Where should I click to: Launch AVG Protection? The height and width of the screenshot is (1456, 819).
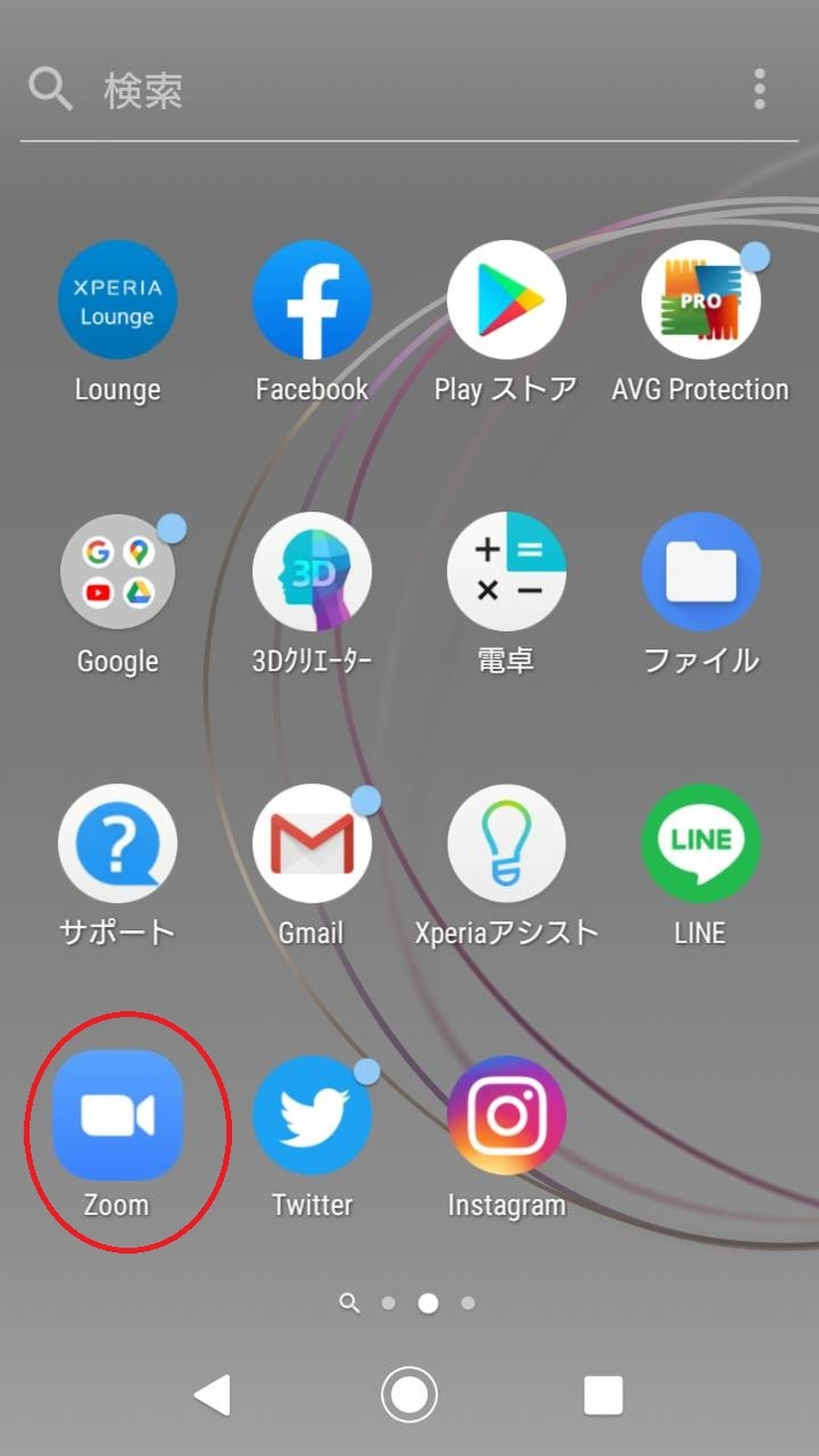[x=701, y=300]
